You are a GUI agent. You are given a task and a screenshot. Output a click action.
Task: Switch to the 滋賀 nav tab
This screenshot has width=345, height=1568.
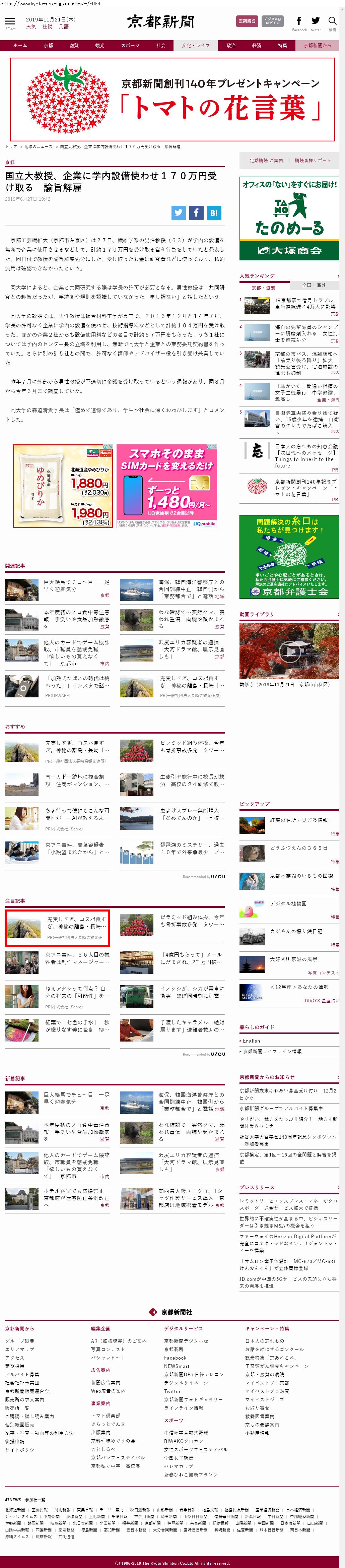(74, 46)
